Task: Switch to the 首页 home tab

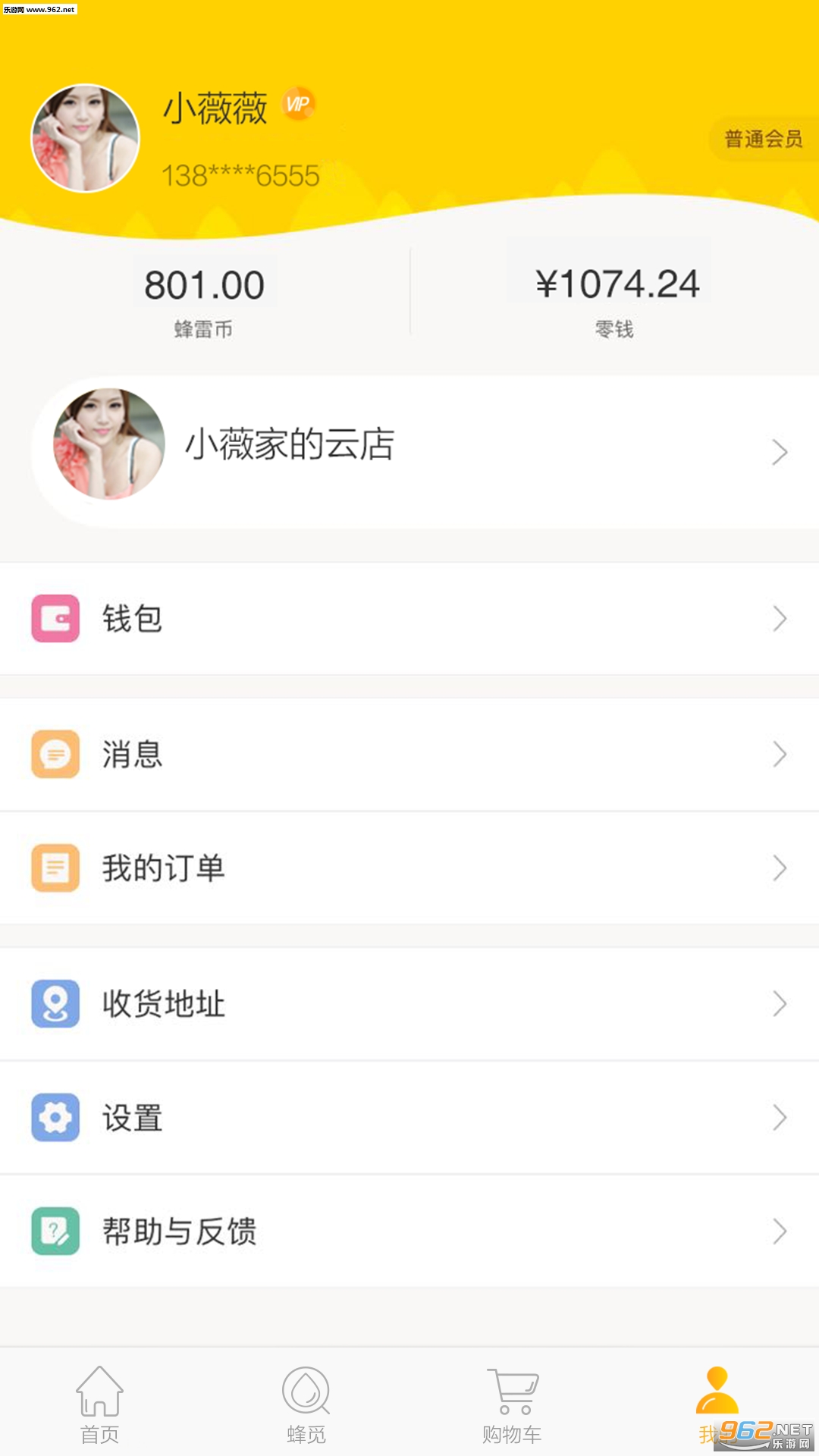Action: pos(99,1404)
